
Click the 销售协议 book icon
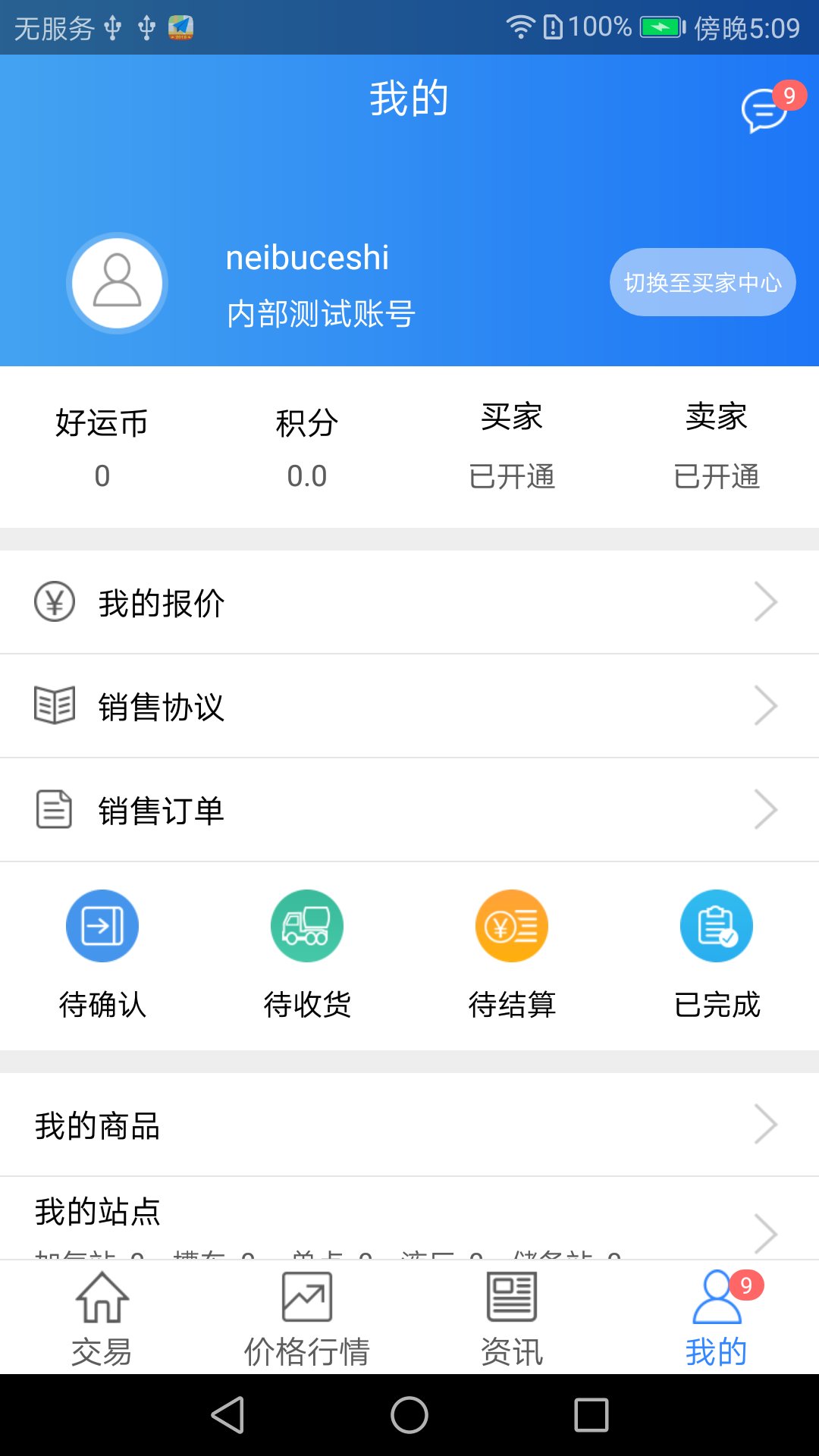coord(53,705)
